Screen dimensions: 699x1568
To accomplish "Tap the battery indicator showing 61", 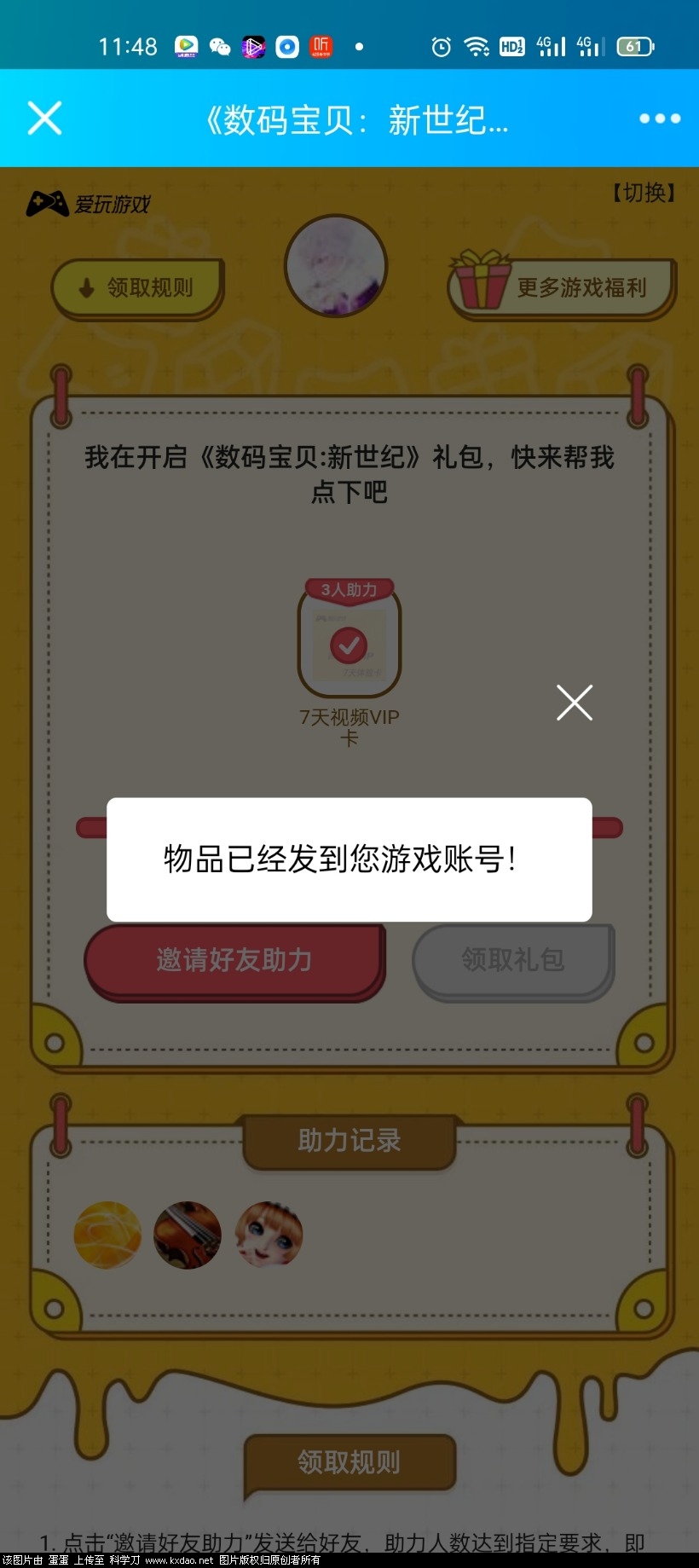I will [x=634, y=48].
